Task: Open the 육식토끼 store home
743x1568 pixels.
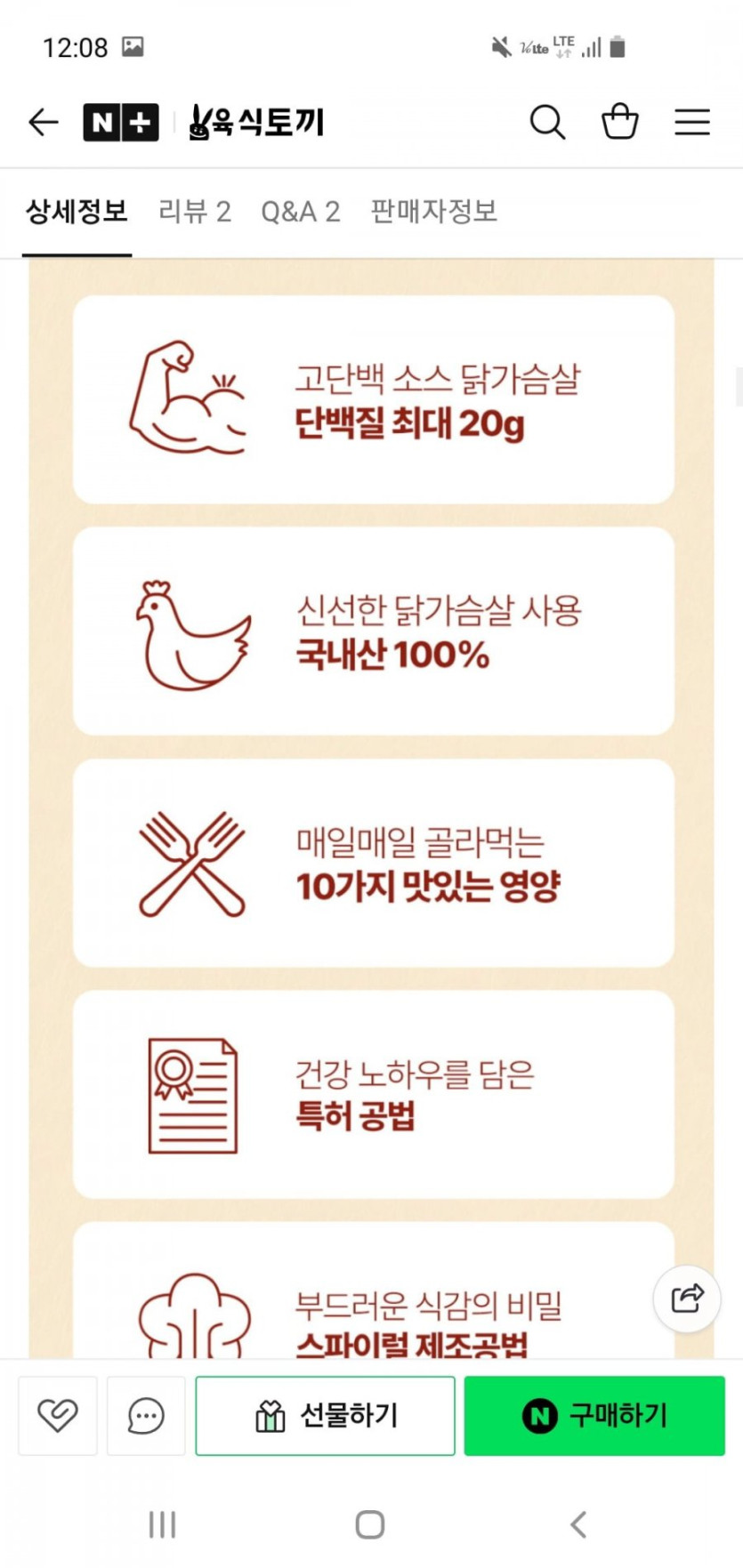Action: coord(257,122)
